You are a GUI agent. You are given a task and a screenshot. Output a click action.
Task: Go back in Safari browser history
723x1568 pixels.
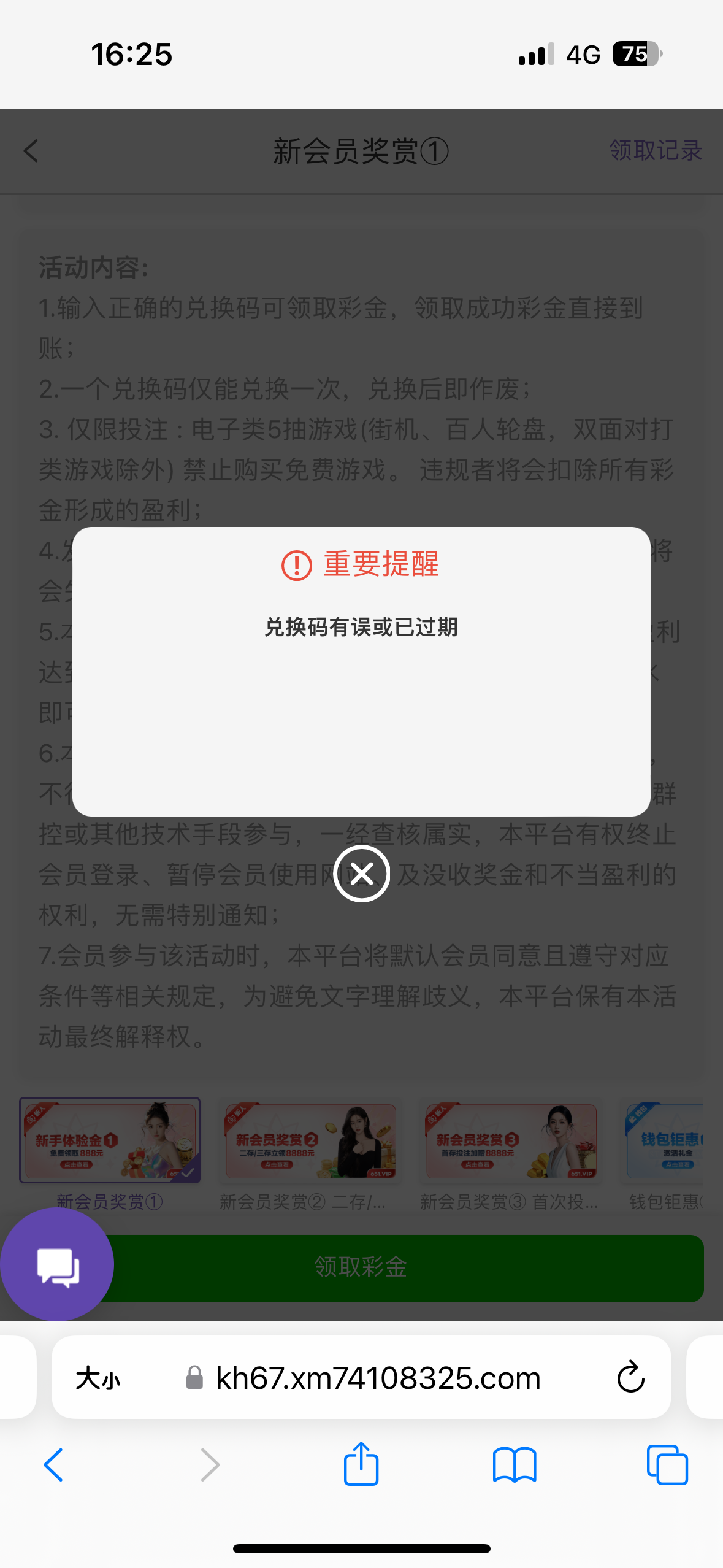click(53, 1465)
